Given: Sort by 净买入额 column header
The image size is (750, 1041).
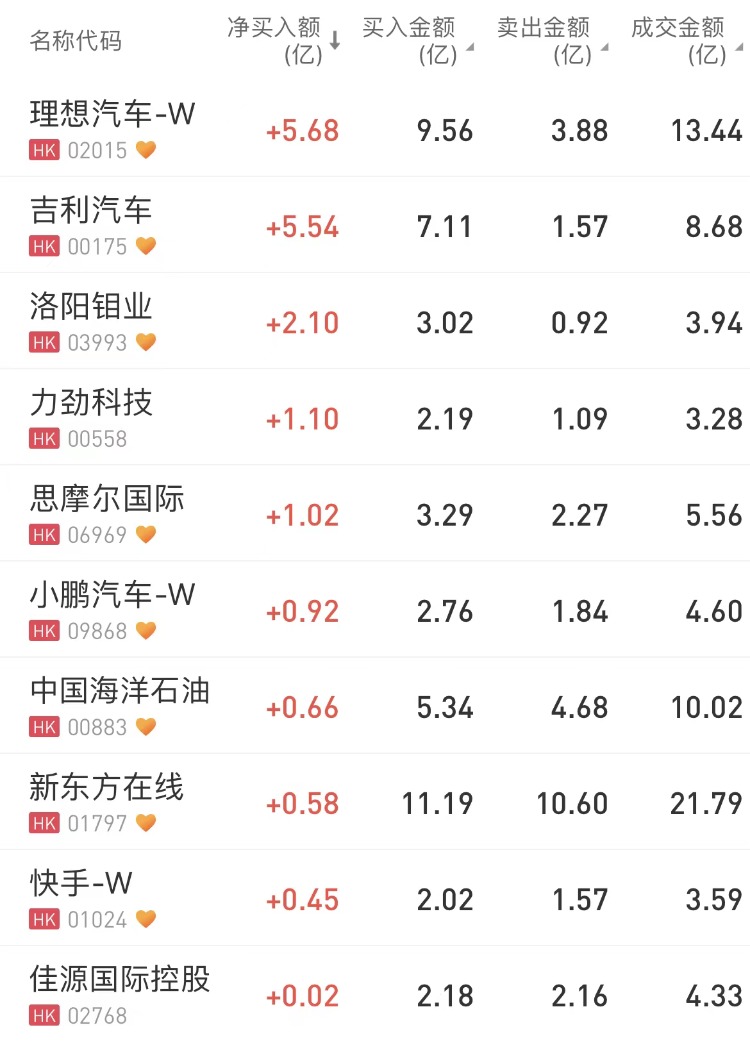Looking at the screenshot, I should click(x=283, y=40).
